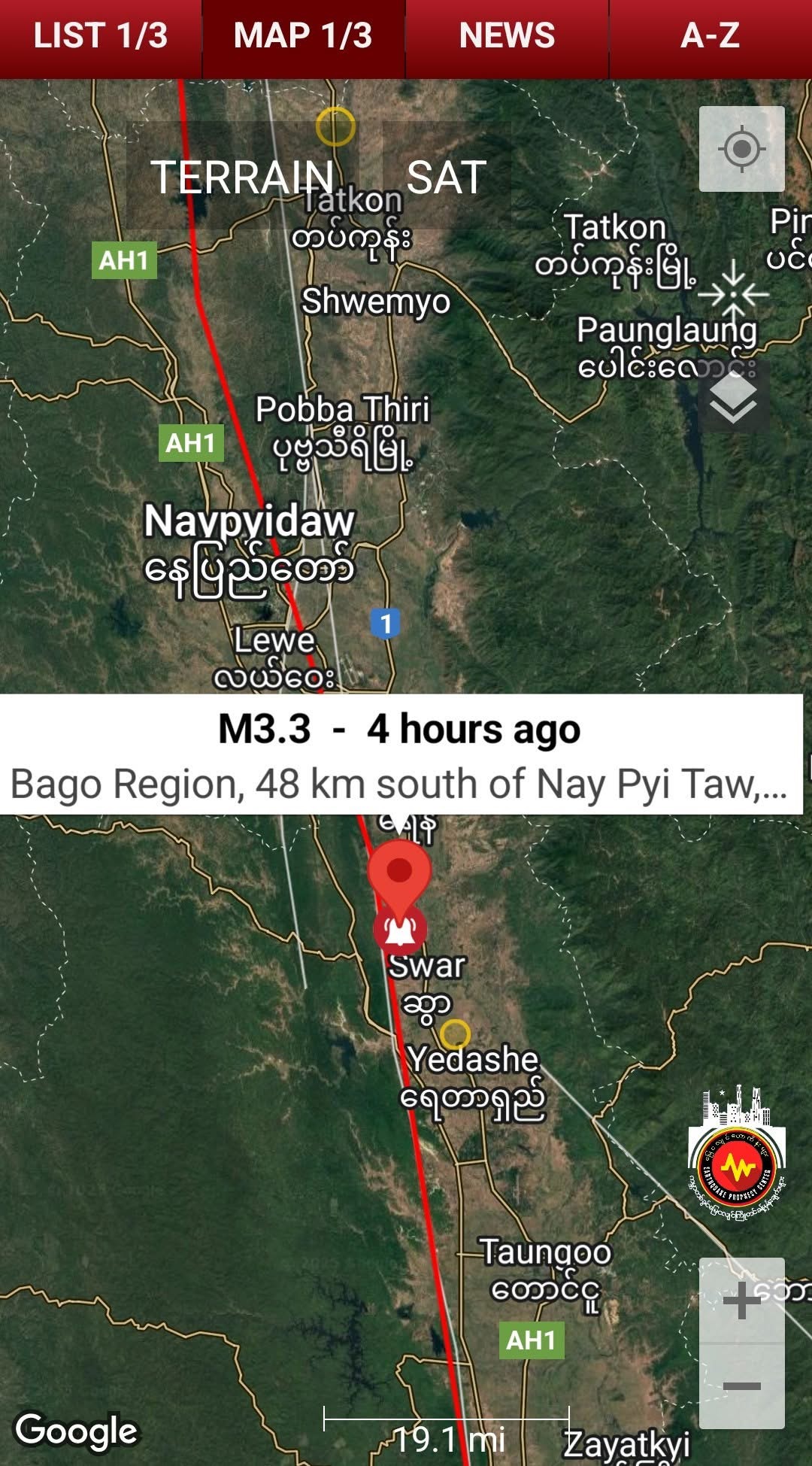This screenshot has height=1466, width=812.
Task: Zoom in with the plus button
Action: pos(741,1301)
